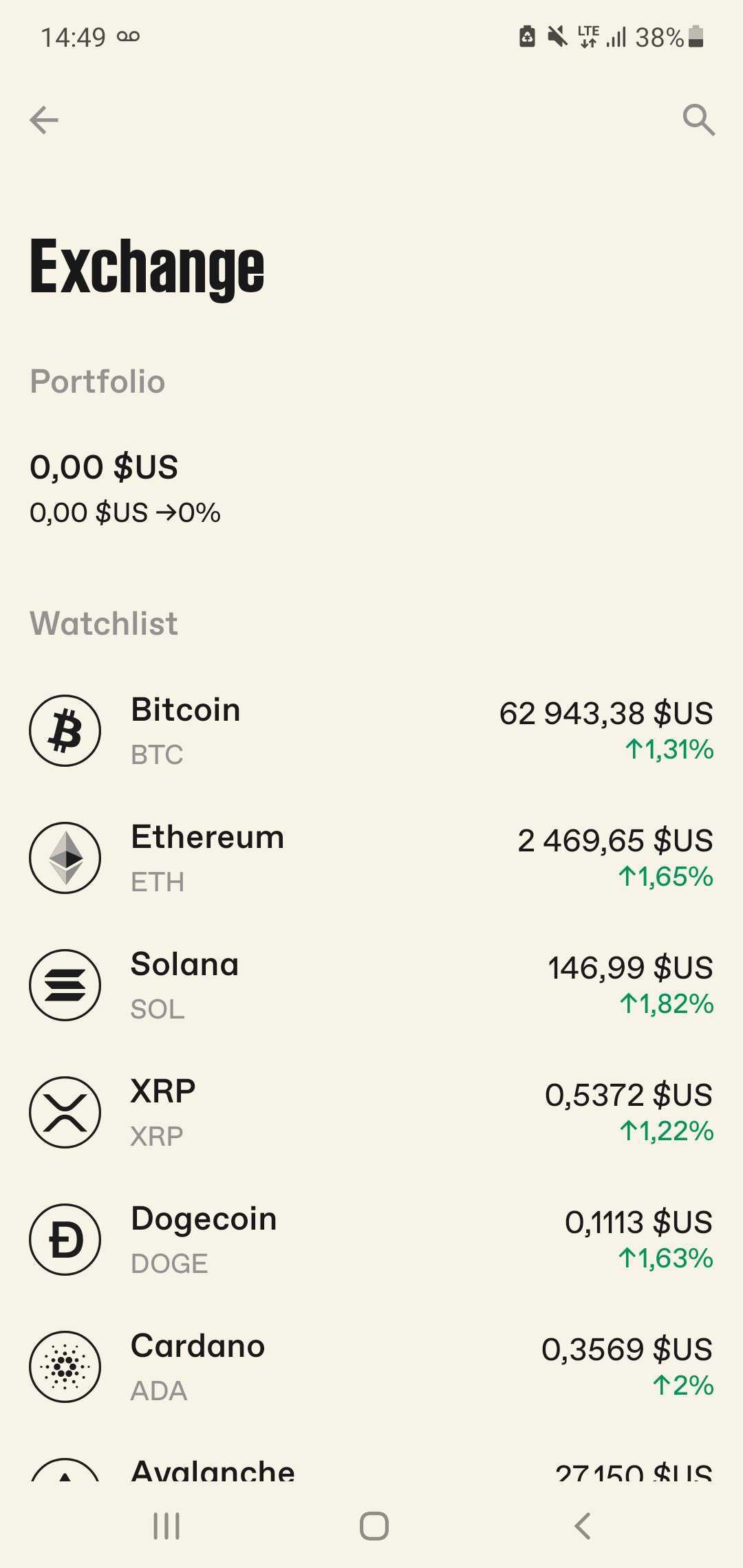The width and height of the screenshot is (743, 1568).
Task: Go to the system home screen
Action: (x=374, y=1526)
